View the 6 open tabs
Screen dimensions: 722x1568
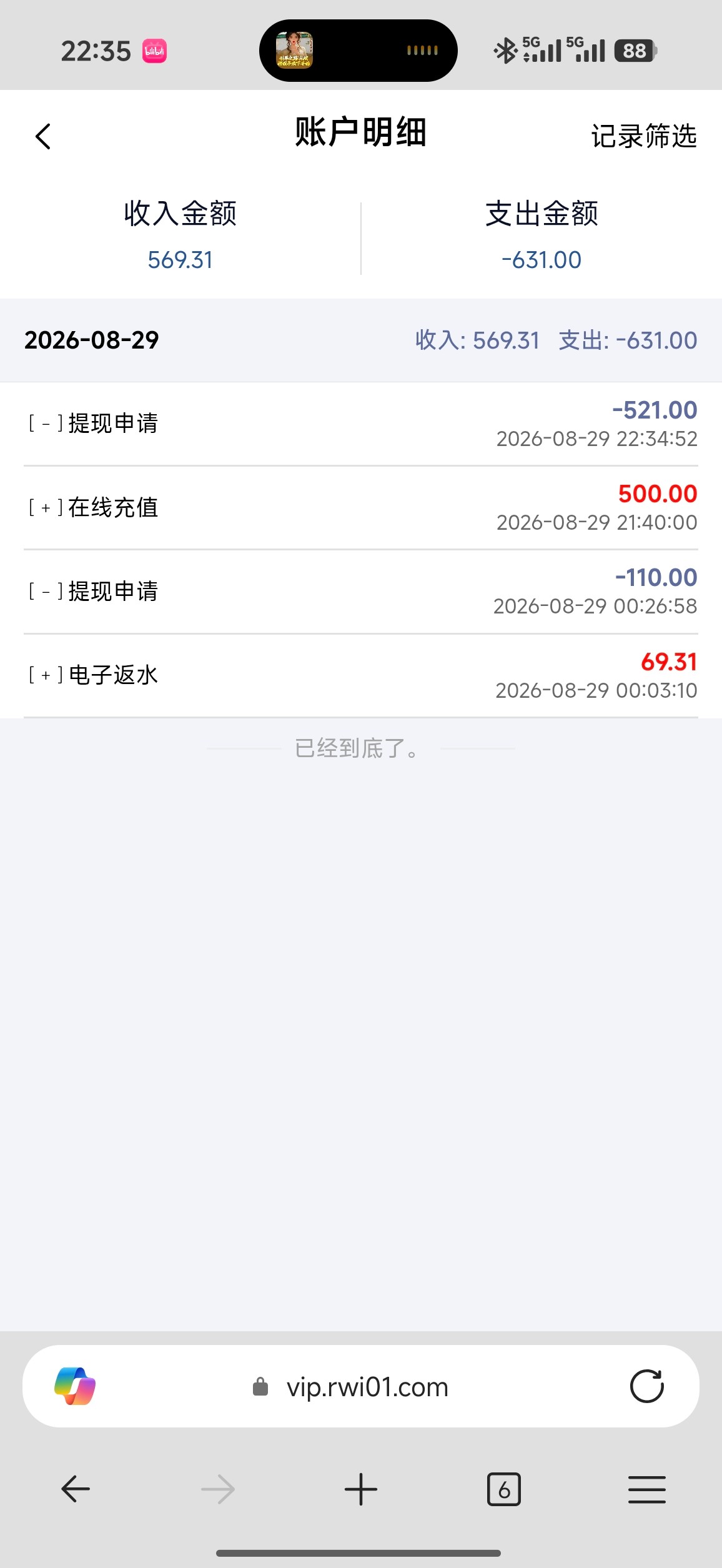tap(504, 1490)
